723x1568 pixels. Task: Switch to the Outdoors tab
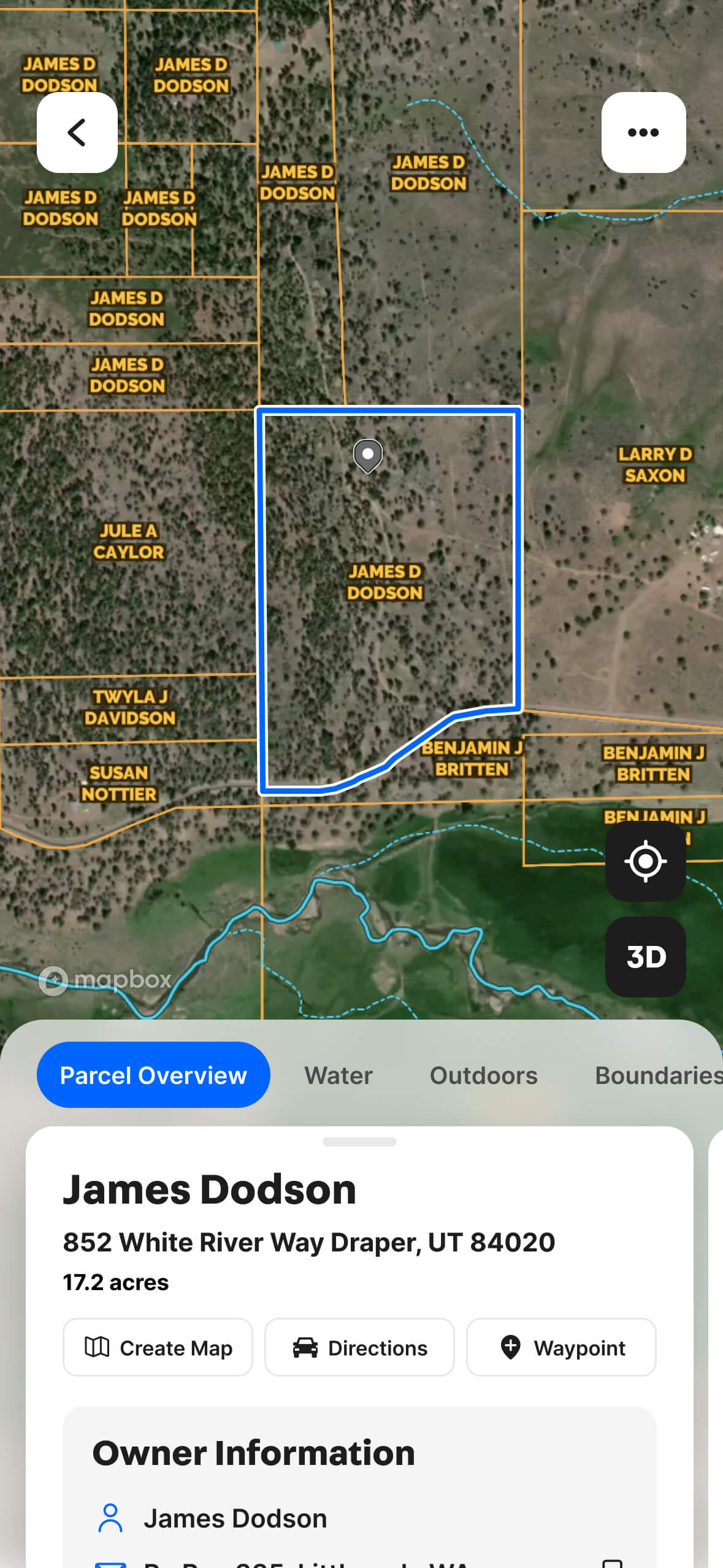point(483,1075)
